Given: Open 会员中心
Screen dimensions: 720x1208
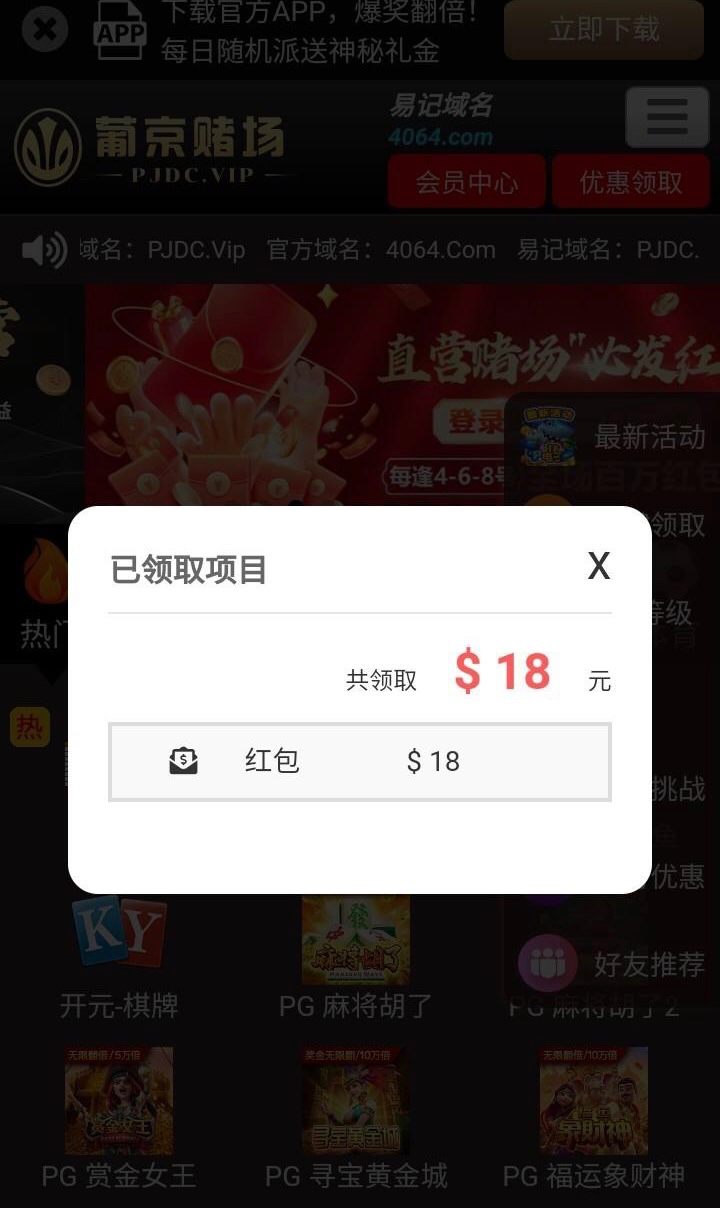Looking at the screenshot, I should pyautogui.click(x=466, y=182).
